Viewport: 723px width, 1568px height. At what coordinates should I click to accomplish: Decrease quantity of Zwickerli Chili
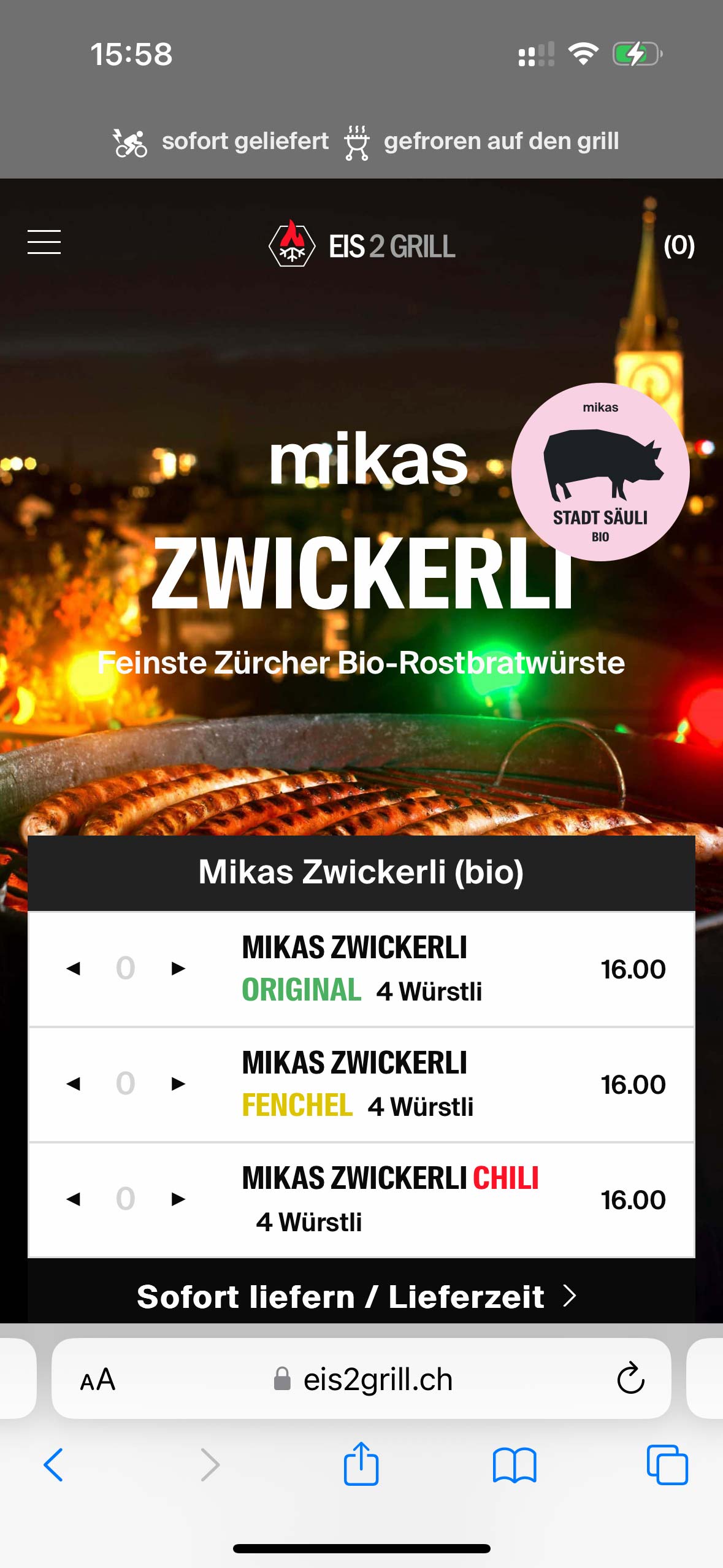click(x=74, y=1199)
